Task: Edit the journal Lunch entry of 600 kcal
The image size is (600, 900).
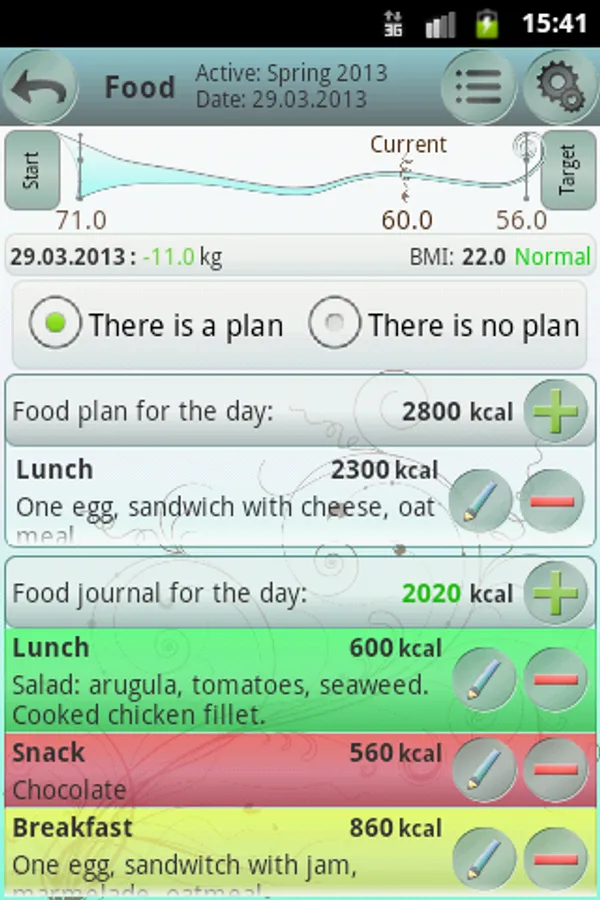Action: [484, 680]
